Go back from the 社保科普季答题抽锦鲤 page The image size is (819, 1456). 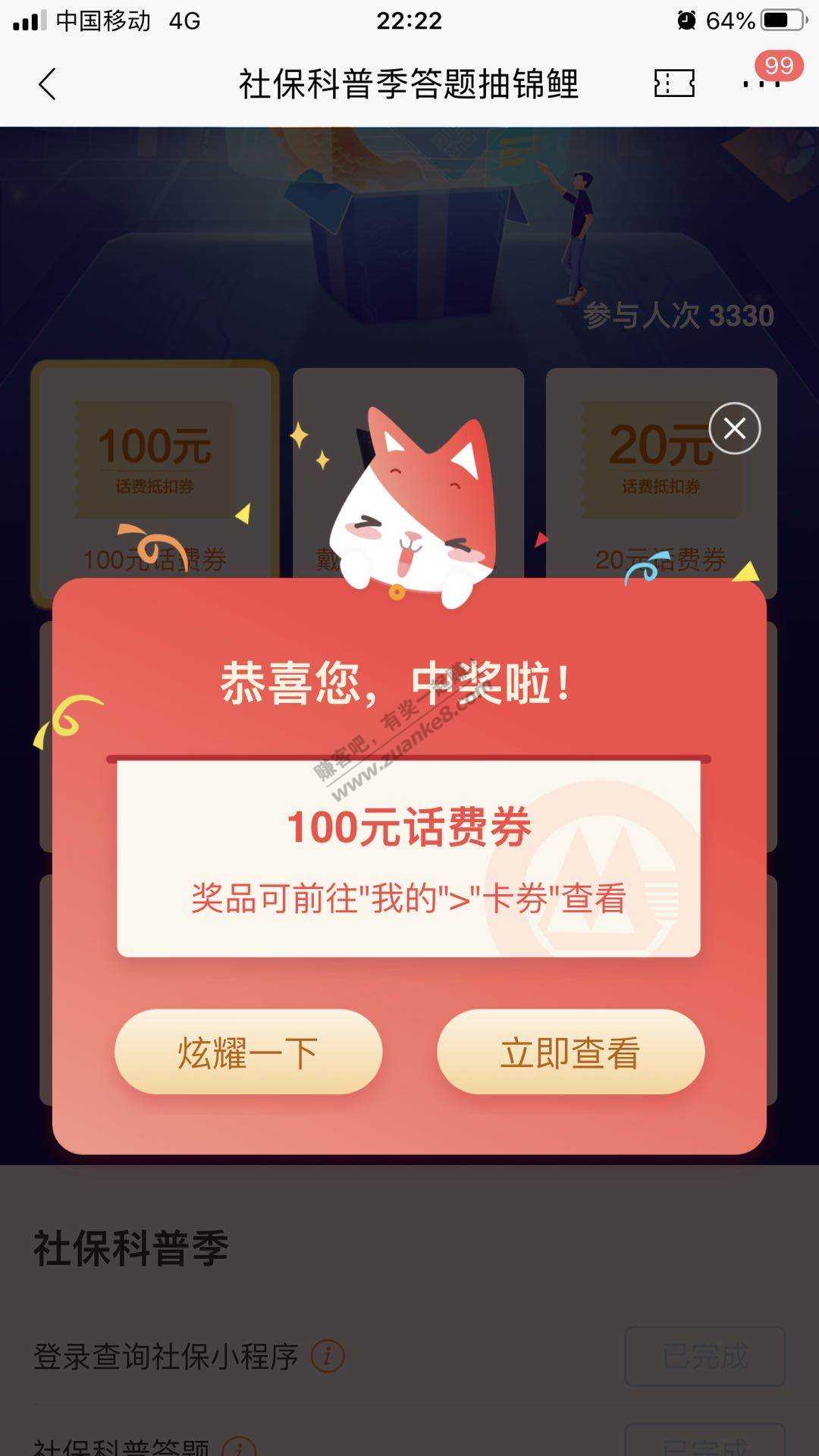point(47,83)
